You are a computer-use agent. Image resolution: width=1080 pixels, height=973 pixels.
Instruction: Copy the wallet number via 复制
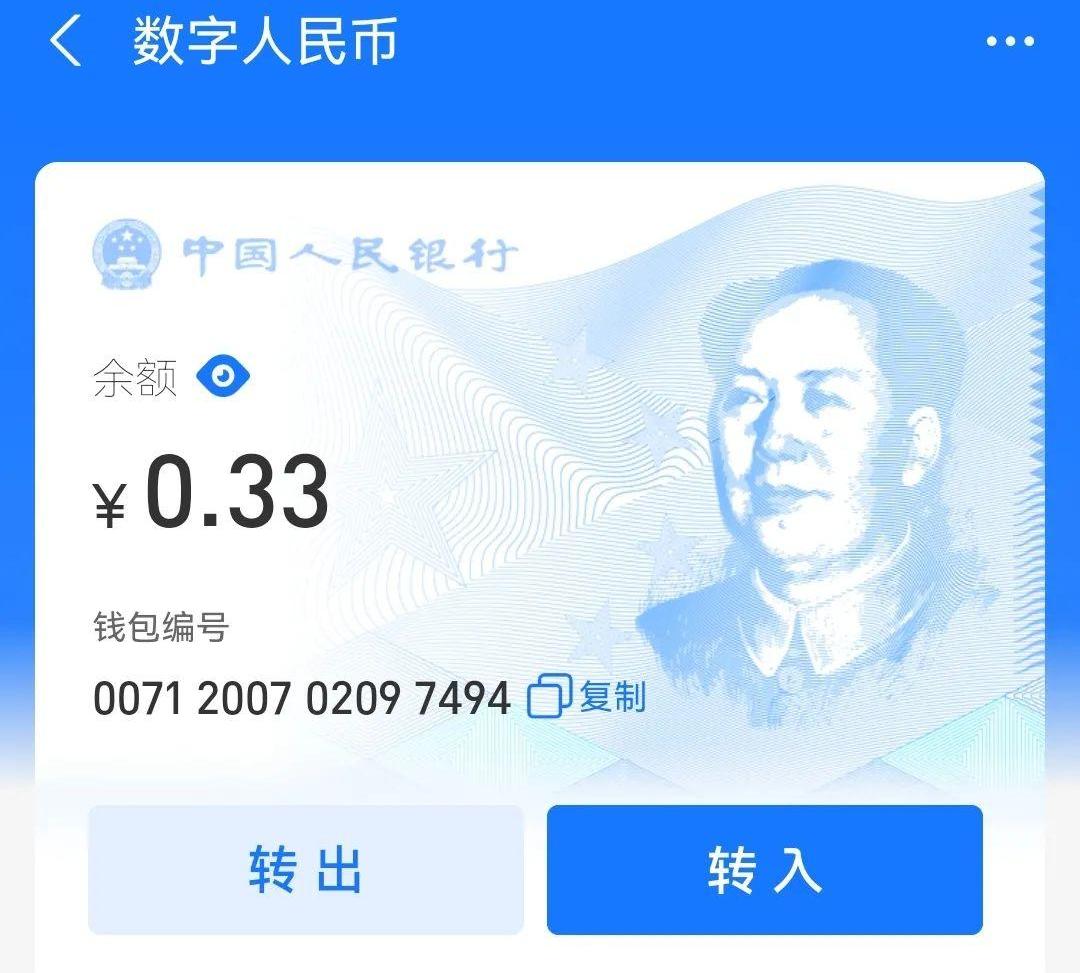tap(588, 696)
